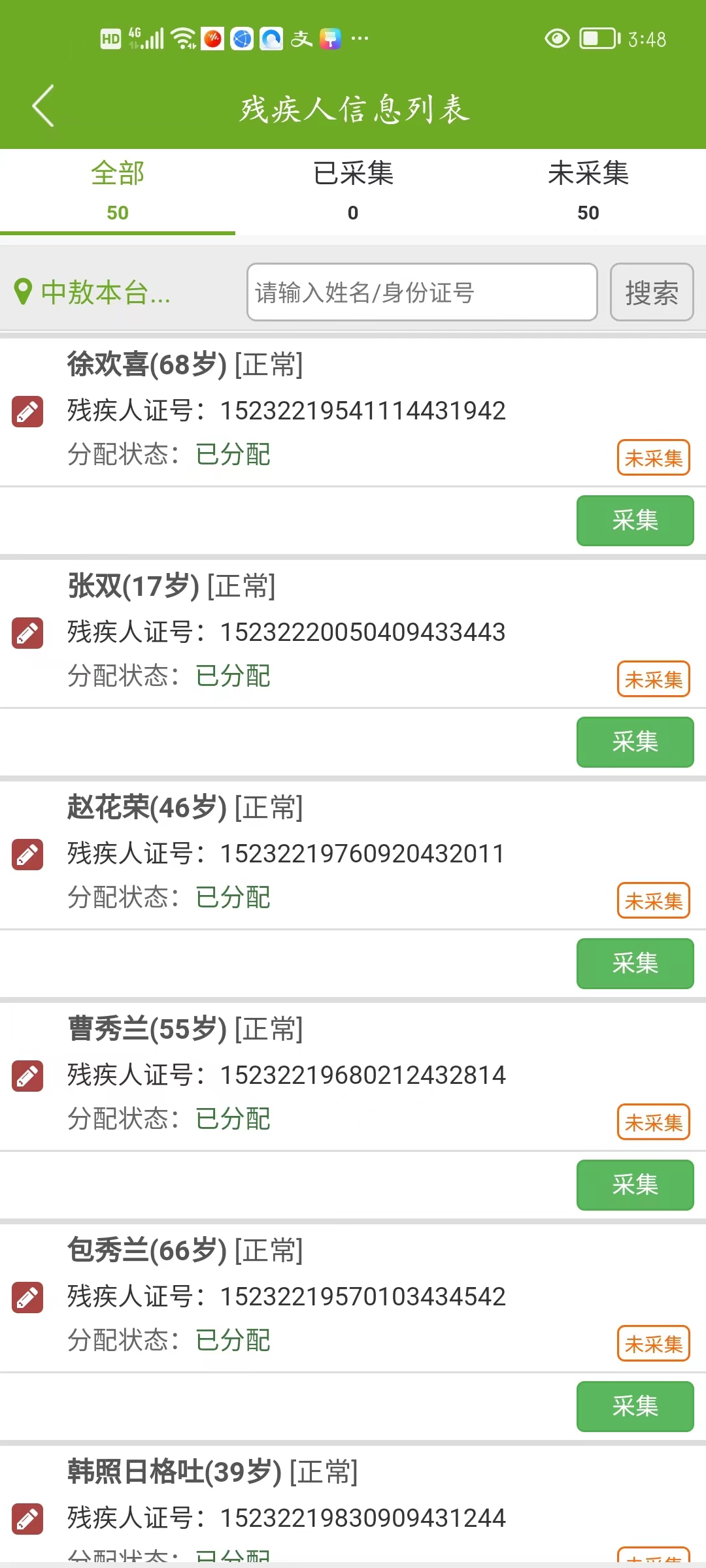Focus the 姓名/身份证号 search field
706x1568 pixels.
422,292
